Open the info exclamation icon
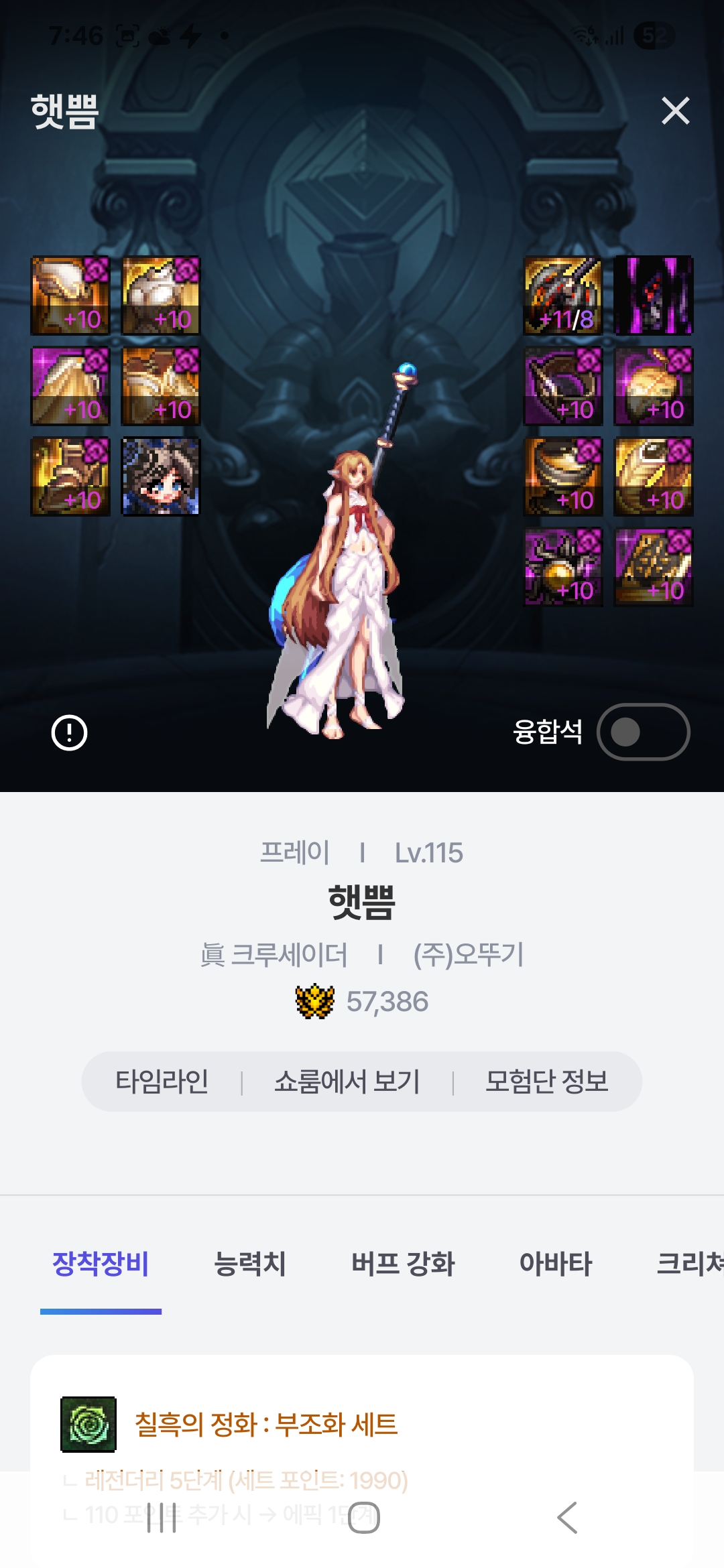 69,732
